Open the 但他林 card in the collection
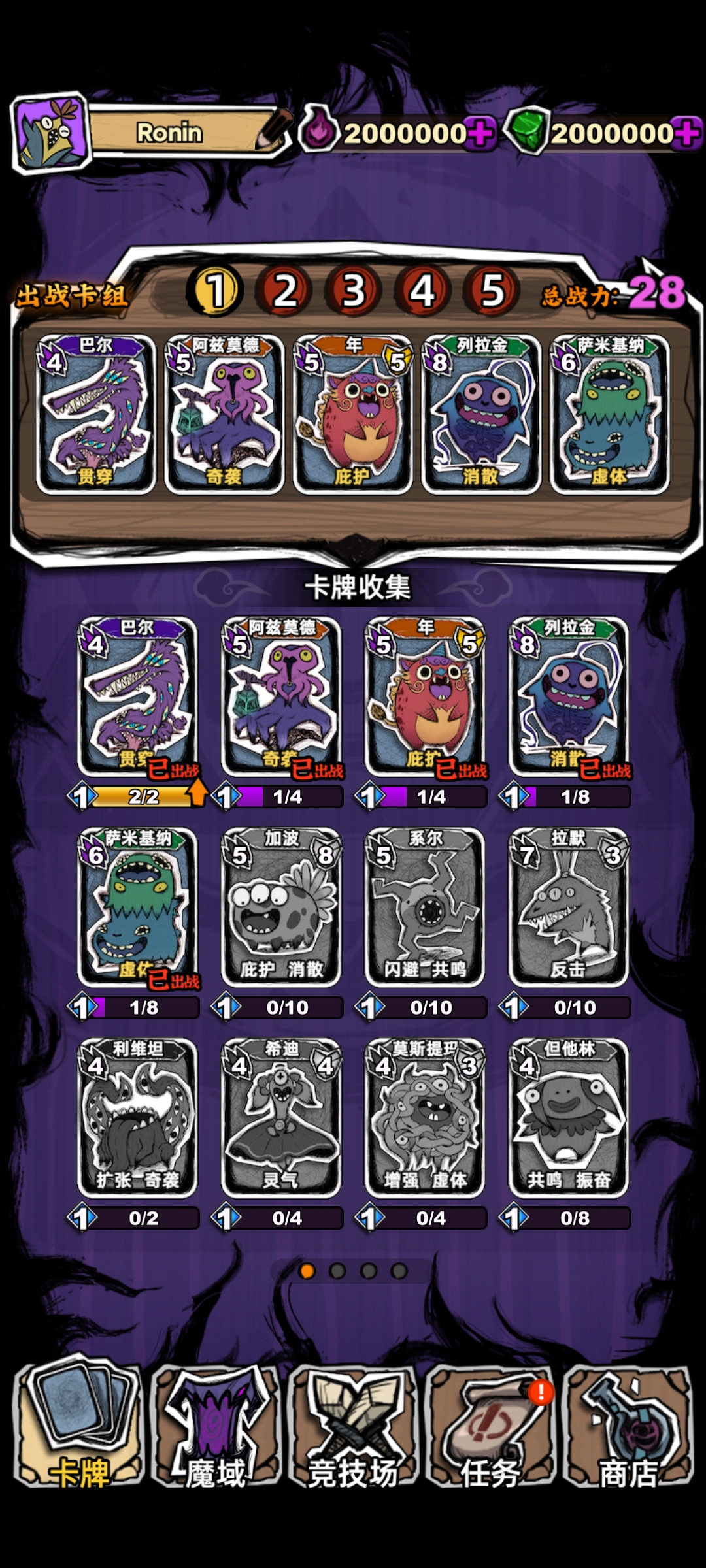This screenshot has width=706, height=1568. coord(569,1117)
